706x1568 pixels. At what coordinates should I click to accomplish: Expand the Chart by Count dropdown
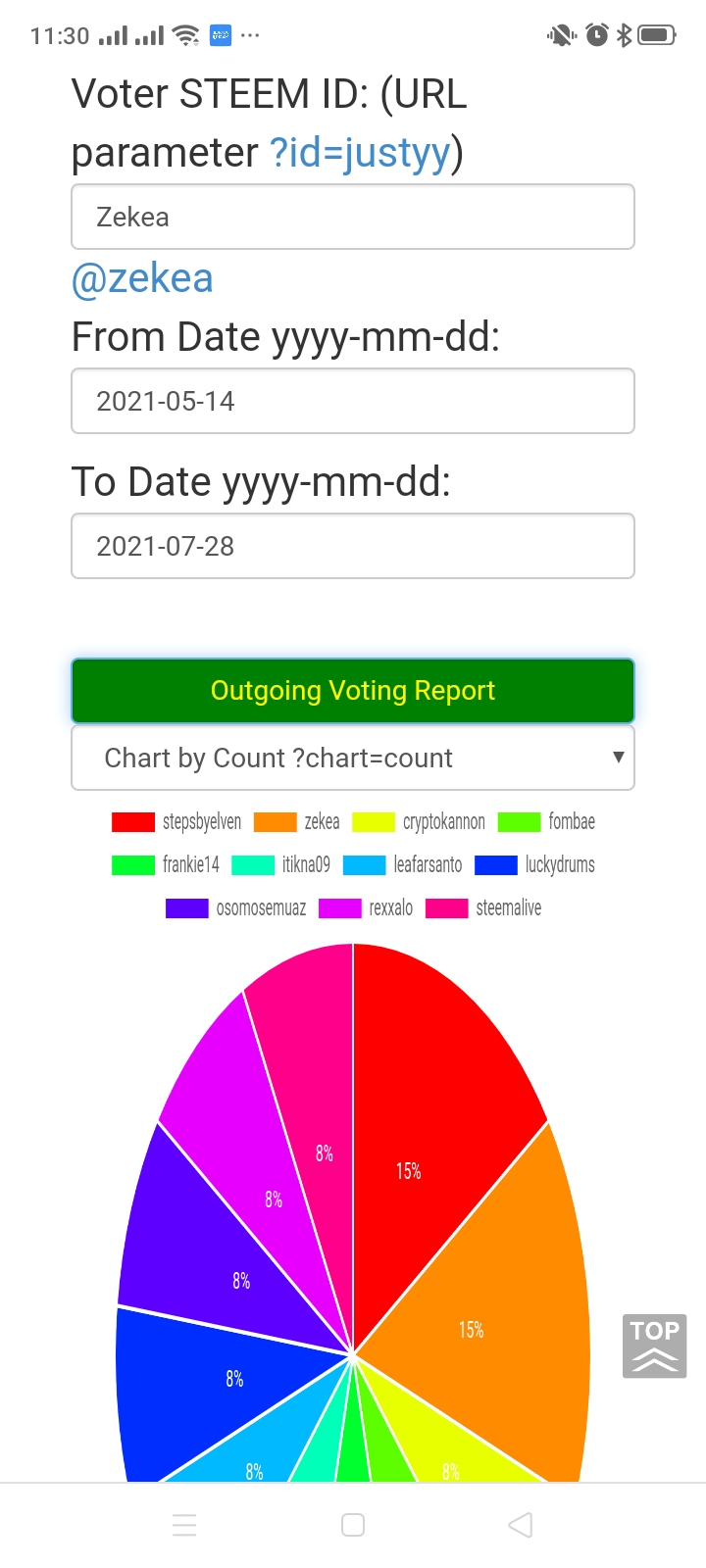[x=353, y=758]
